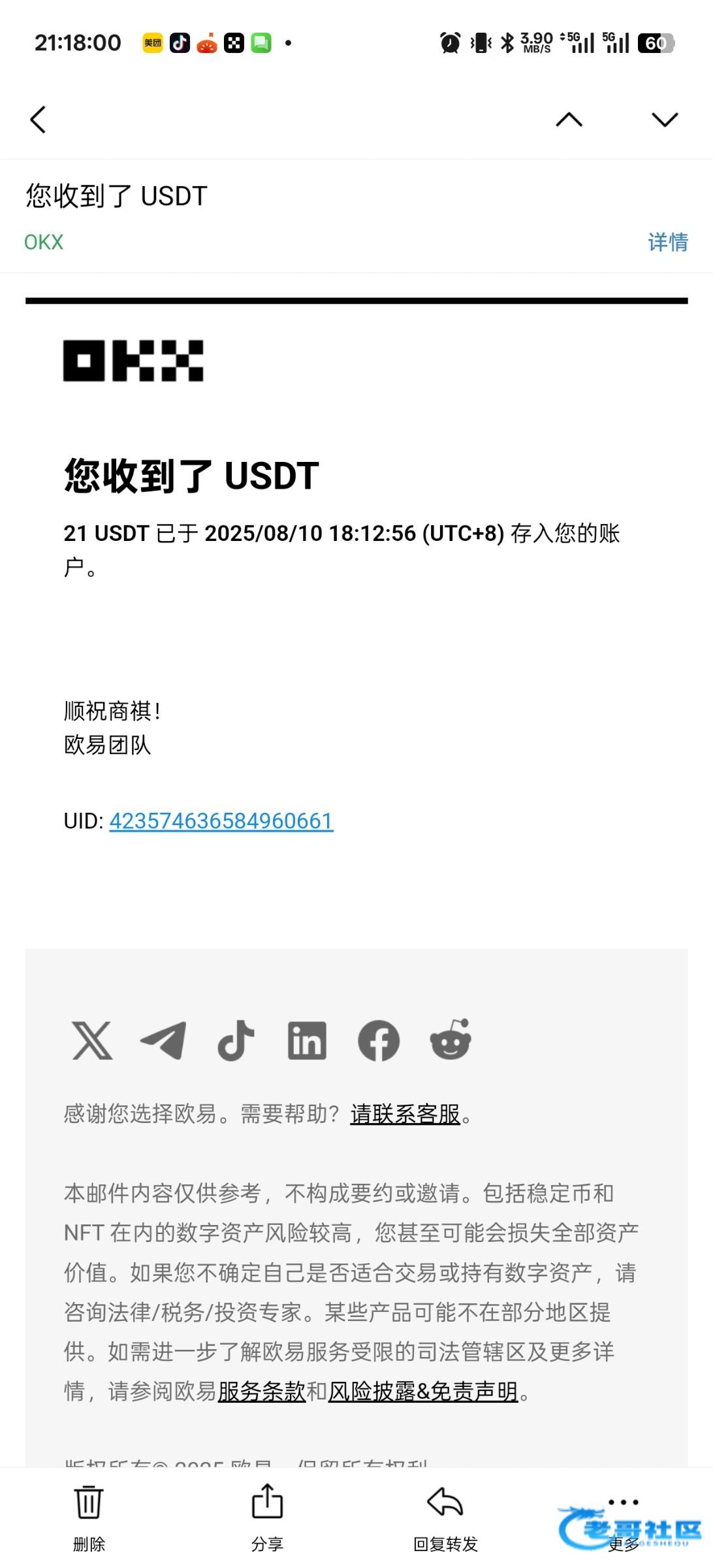Open OKX's Telegram channel

tap(163, 1040)
